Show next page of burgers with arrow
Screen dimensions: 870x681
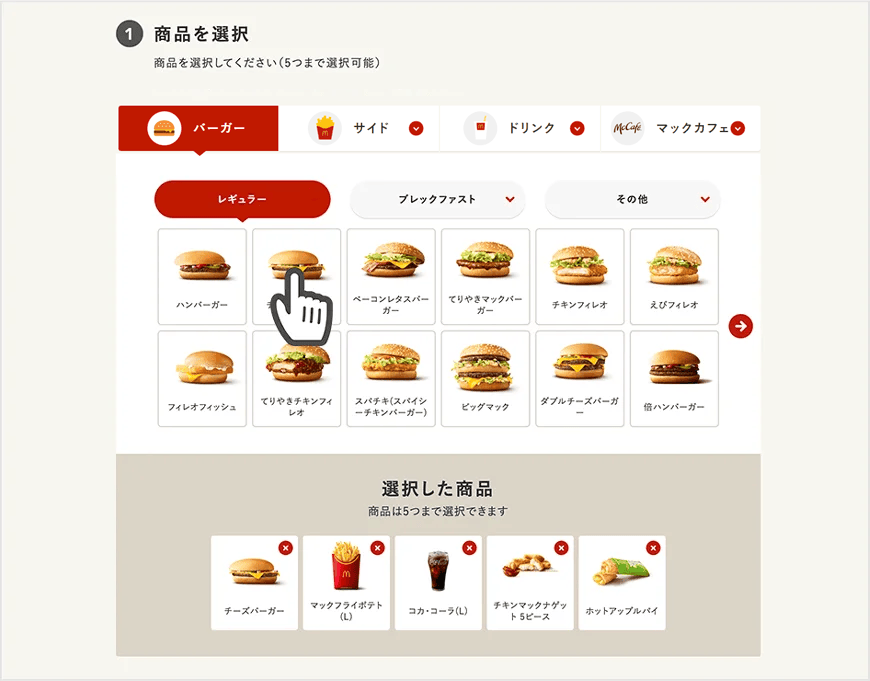(741, 326)
